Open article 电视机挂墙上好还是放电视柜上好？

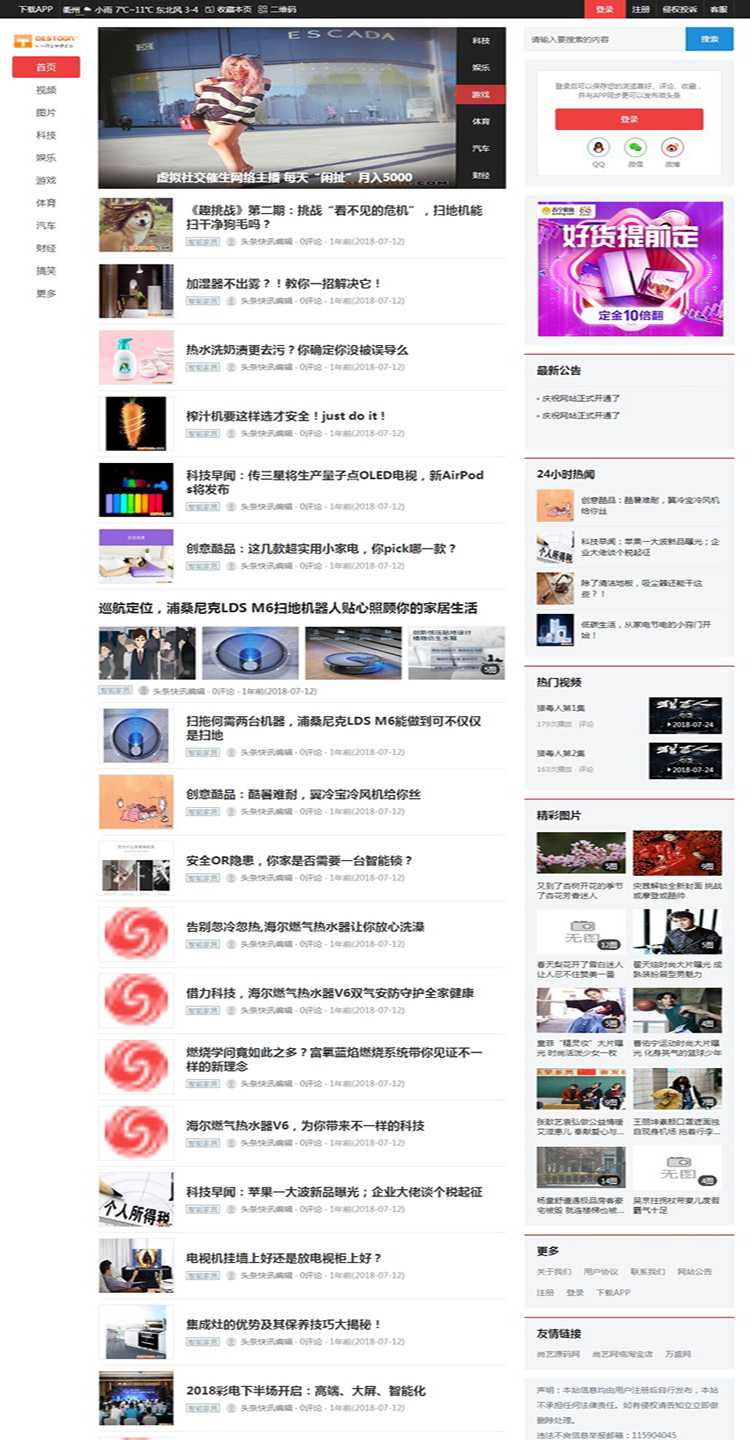284,1258
